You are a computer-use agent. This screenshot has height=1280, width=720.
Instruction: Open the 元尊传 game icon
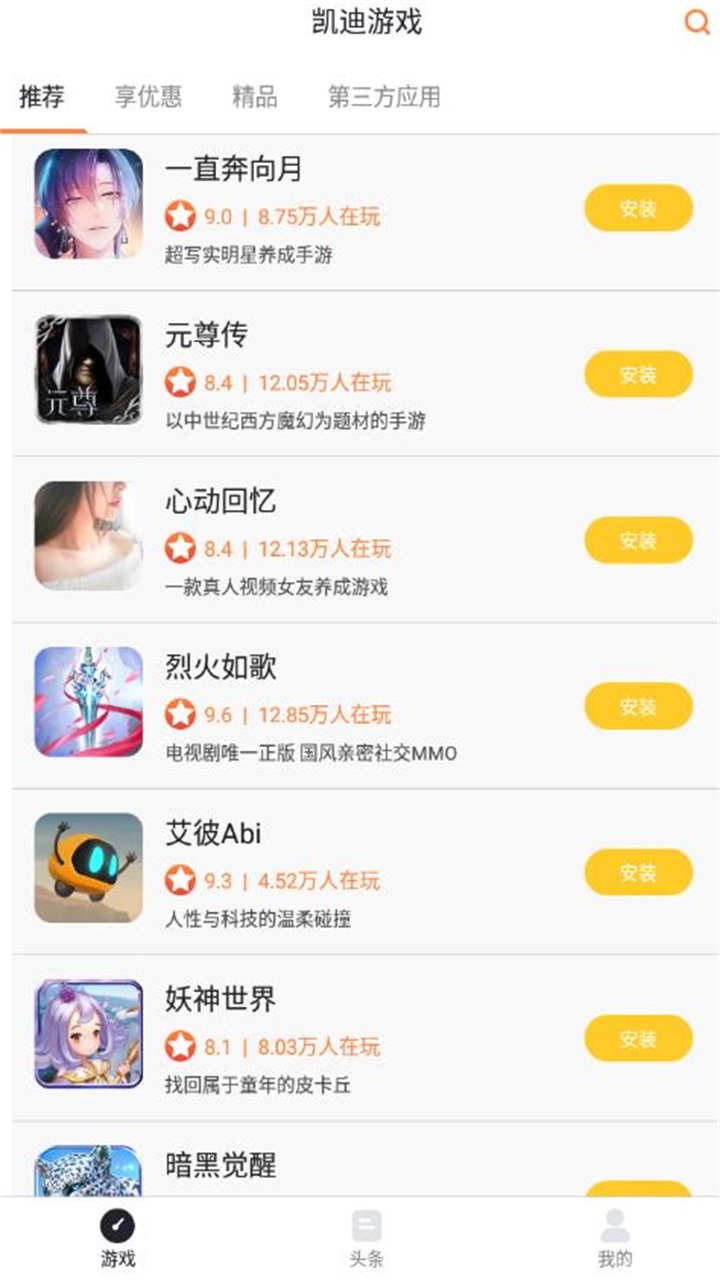pyautogui.click(x=87, y=368)
